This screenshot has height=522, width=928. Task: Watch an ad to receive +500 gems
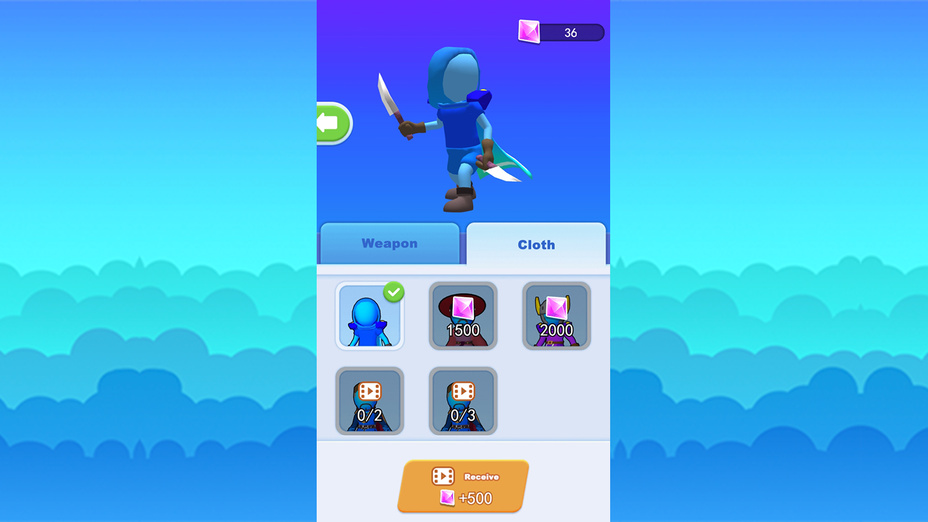463,487
